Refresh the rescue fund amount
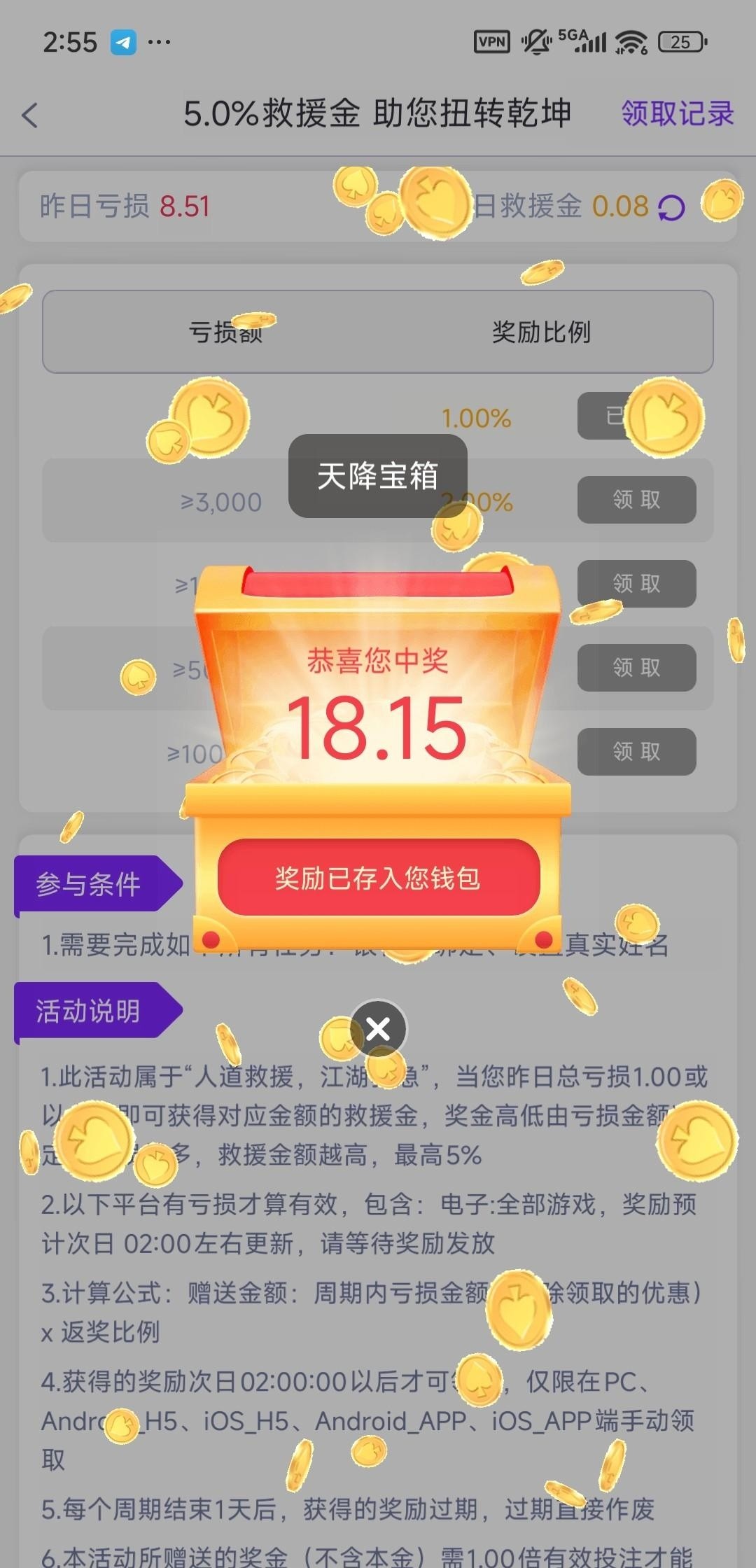The image size is (756, 1568). coord(671,208)
